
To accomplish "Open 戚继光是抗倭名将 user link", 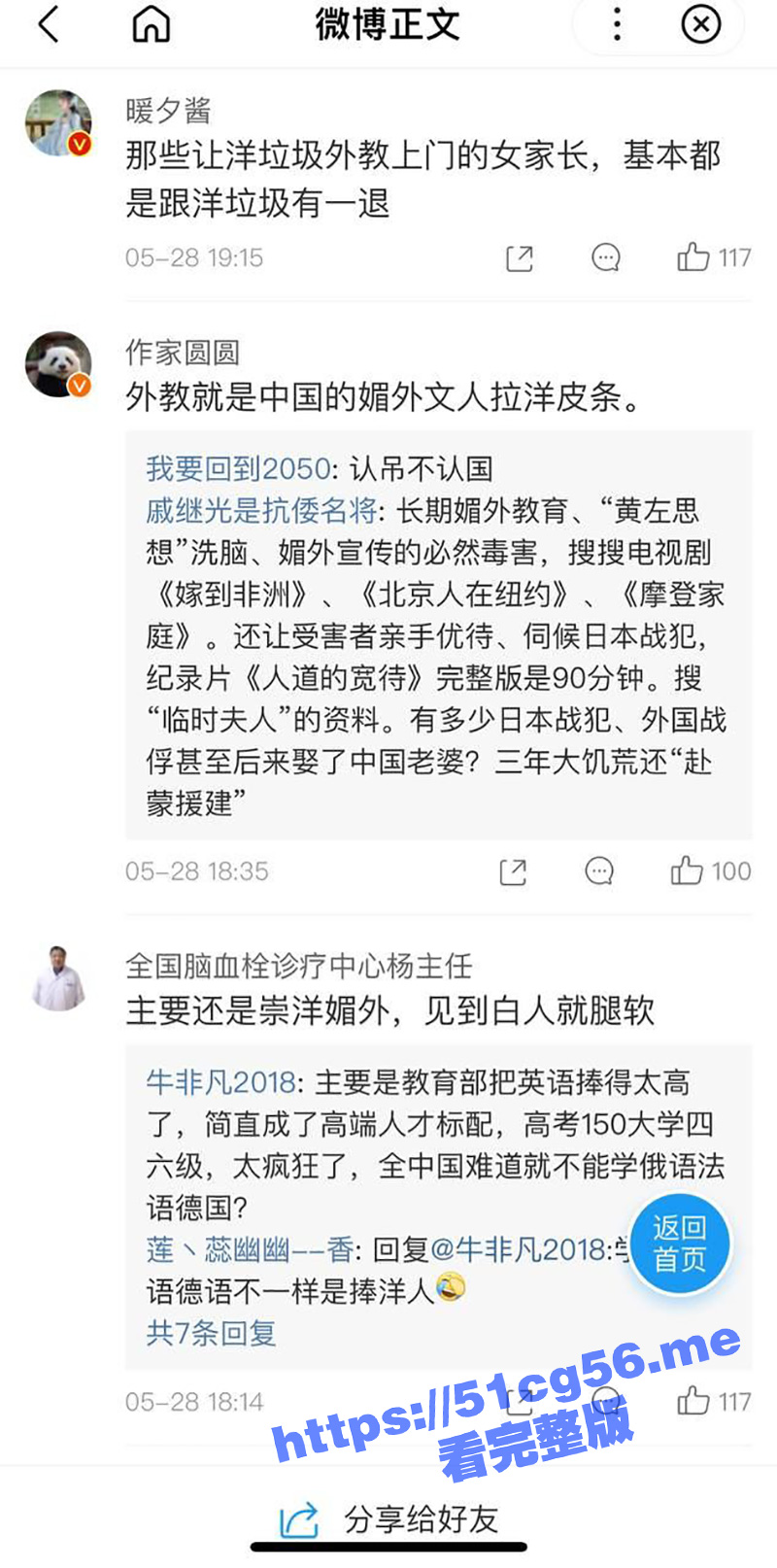I will [x=261, y=511].
